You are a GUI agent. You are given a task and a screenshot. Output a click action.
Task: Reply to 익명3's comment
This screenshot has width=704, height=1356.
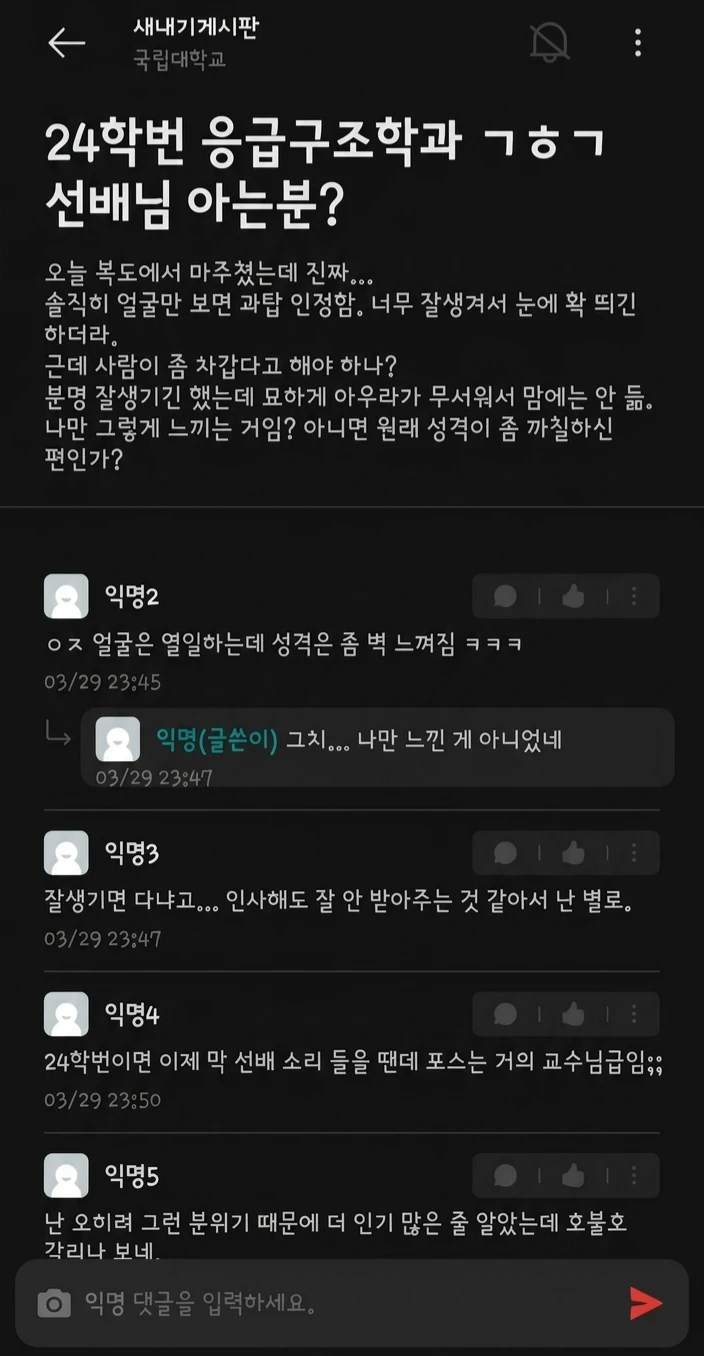[505, 853]
